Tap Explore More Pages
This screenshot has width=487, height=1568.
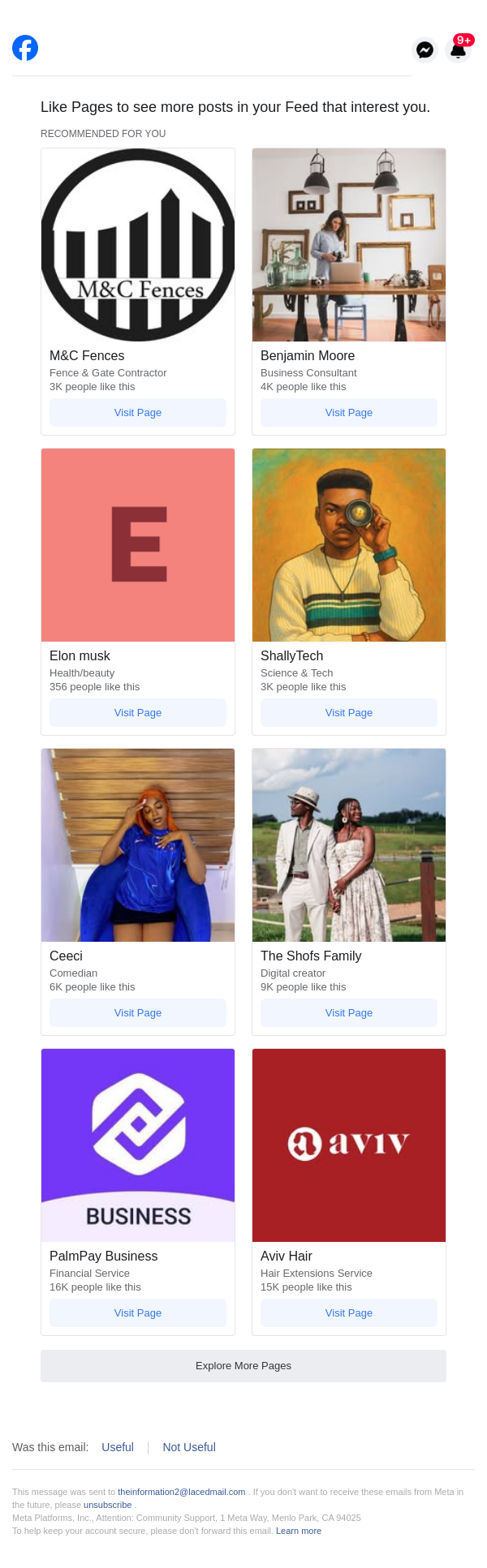[x=243, y=1365]
